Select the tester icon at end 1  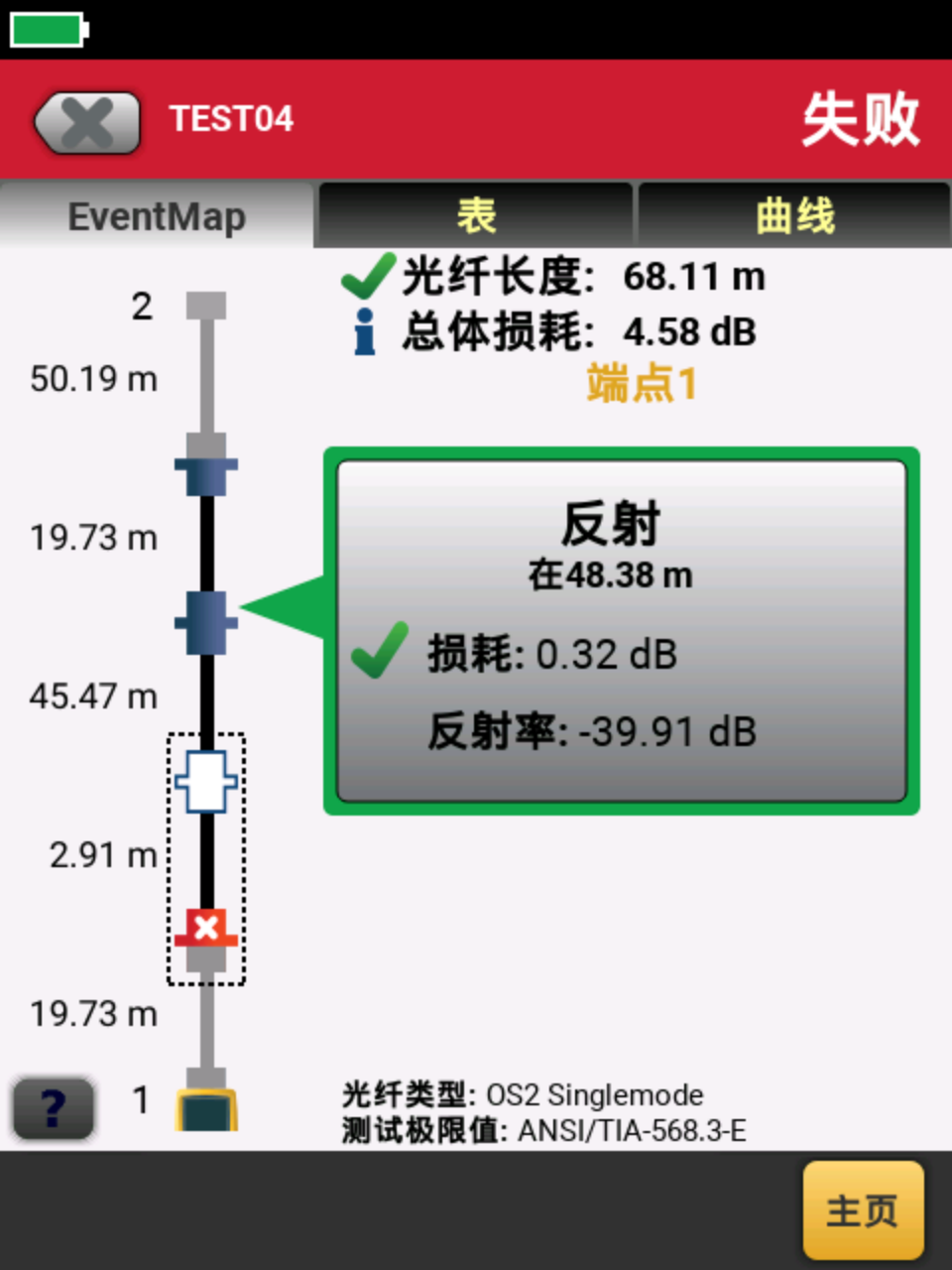click(206, 1109)
